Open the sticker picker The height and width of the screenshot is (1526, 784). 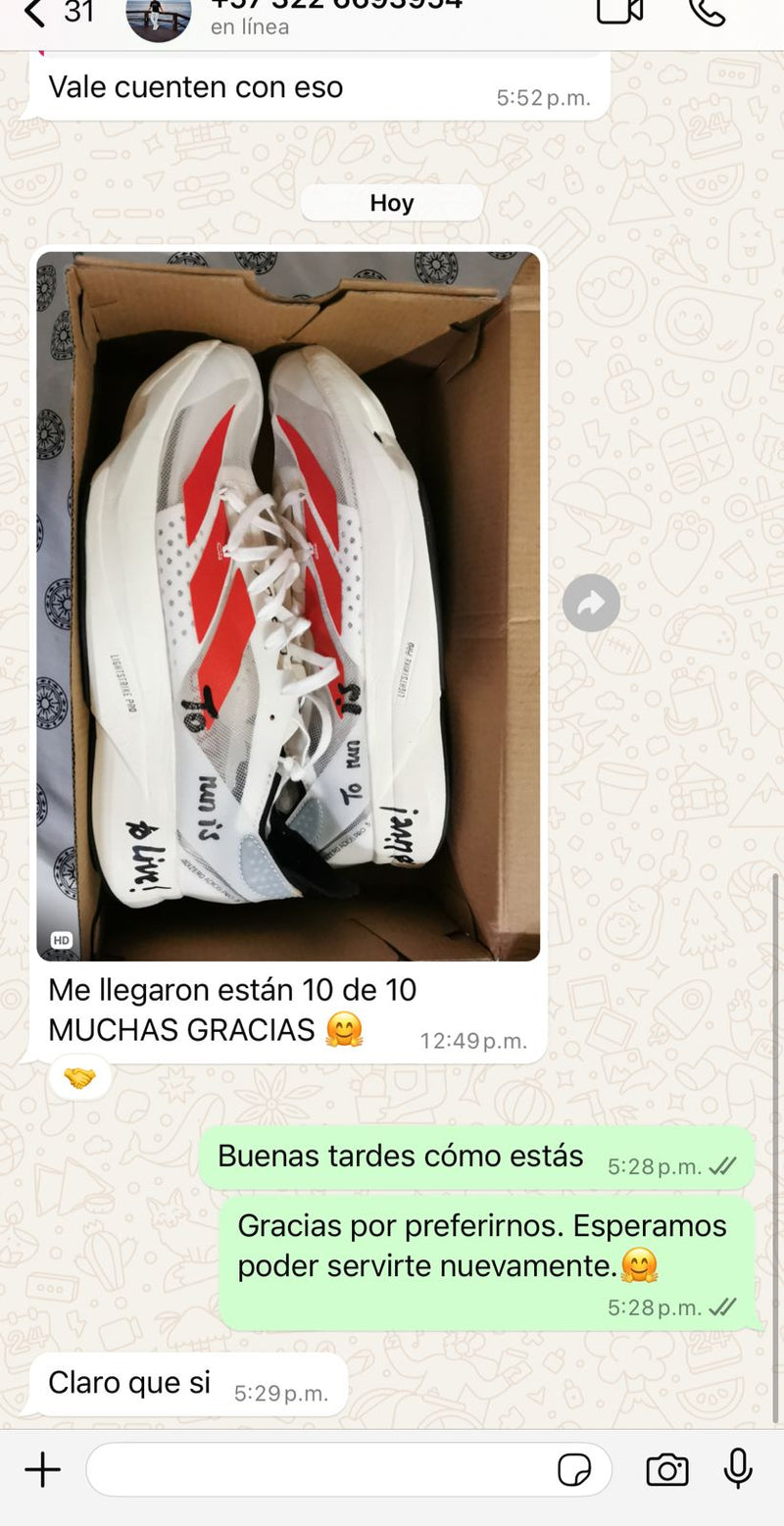point(574,1470)
